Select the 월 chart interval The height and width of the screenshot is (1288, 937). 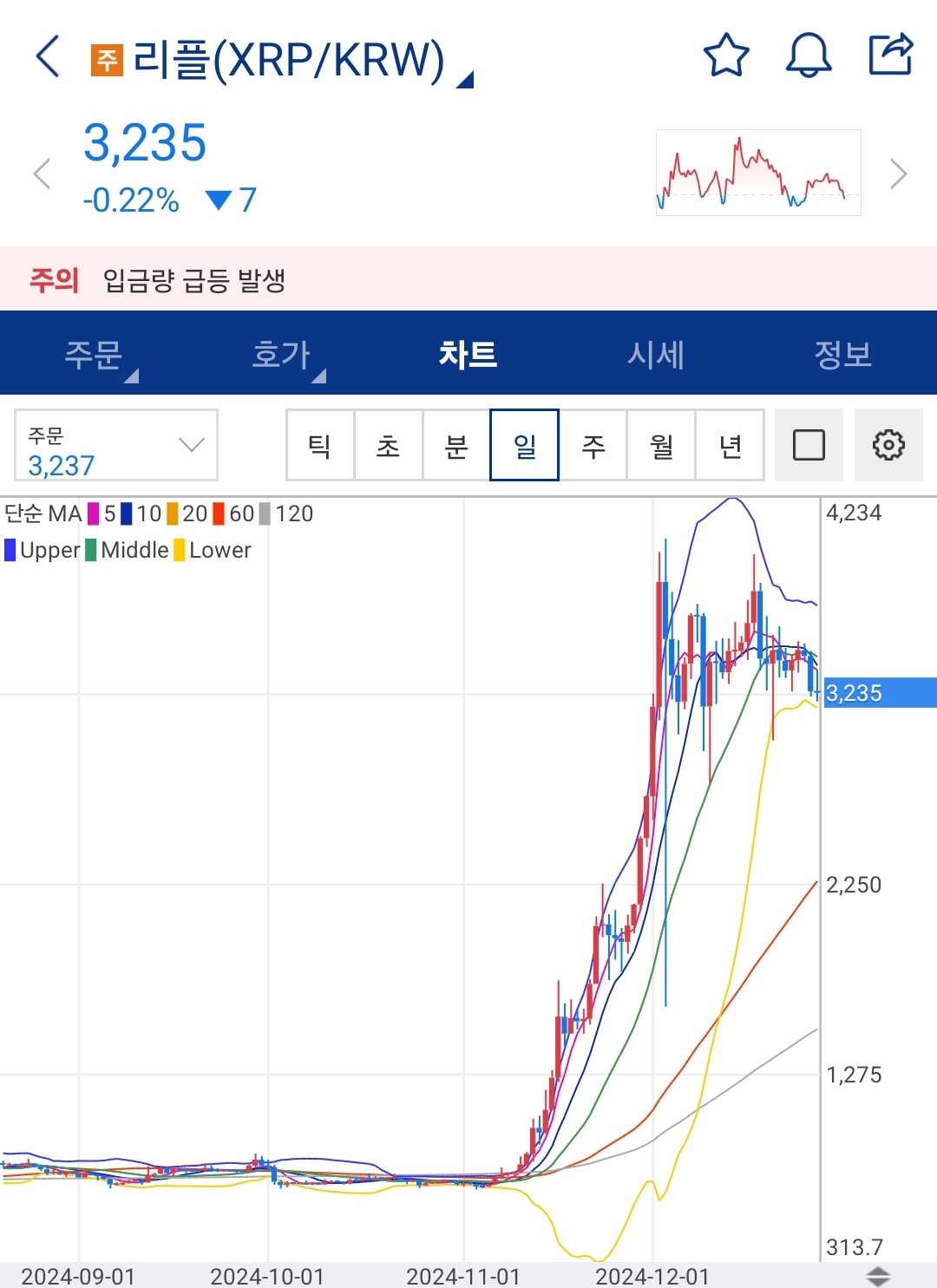click(x=662, y=445)
